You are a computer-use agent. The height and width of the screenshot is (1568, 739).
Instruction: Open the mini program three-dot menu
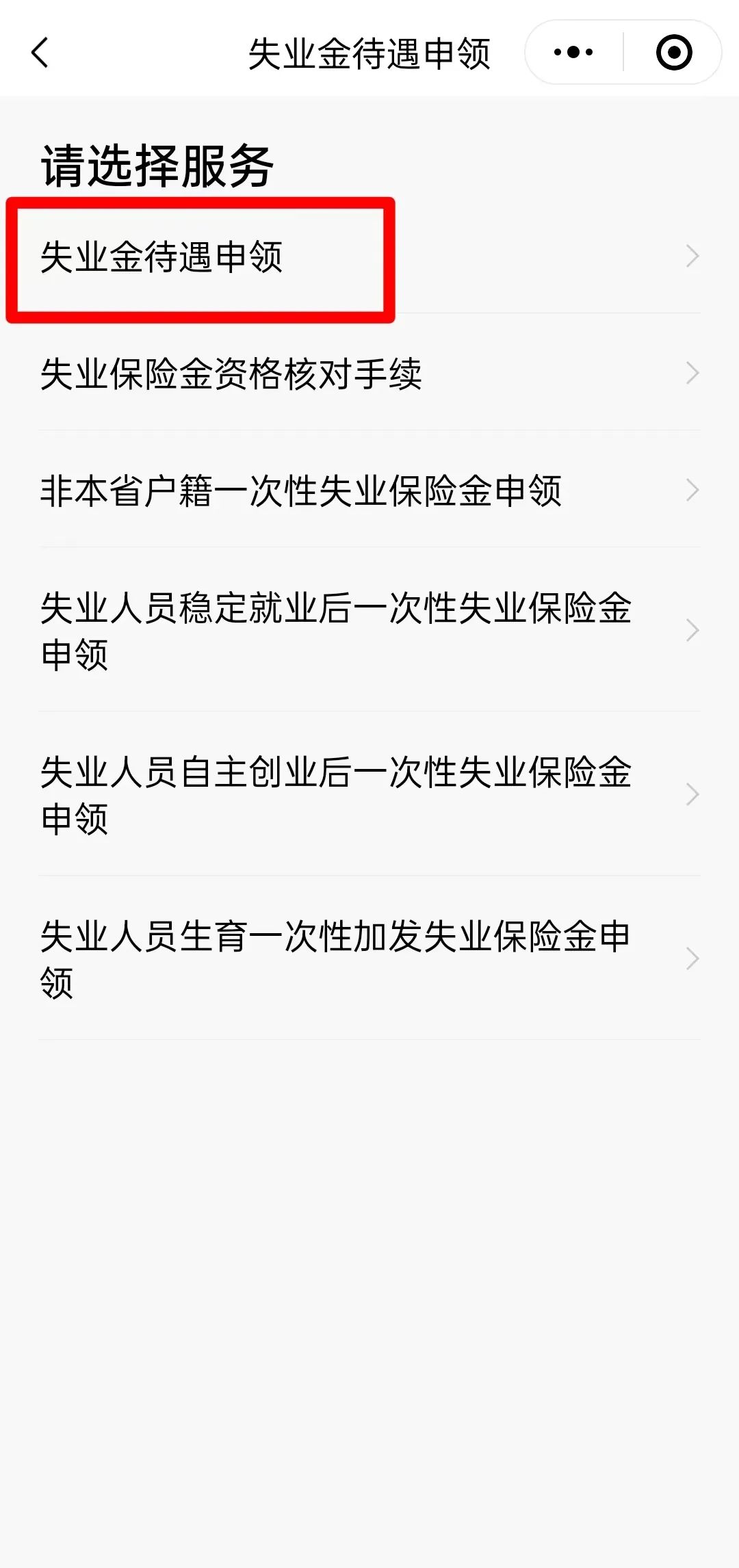[x=573, y=53]
